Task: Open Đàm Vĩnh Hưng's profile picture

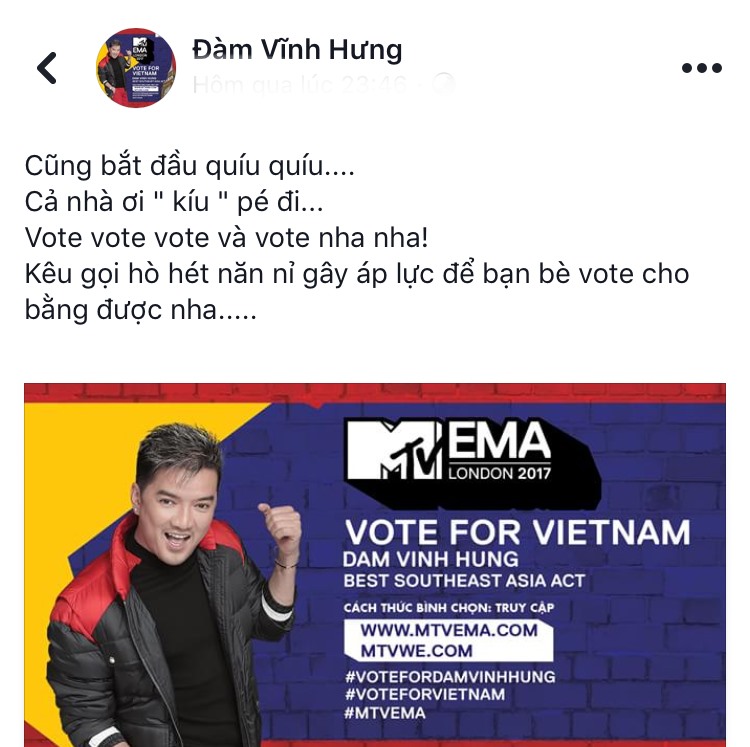Action: (136, 68)
